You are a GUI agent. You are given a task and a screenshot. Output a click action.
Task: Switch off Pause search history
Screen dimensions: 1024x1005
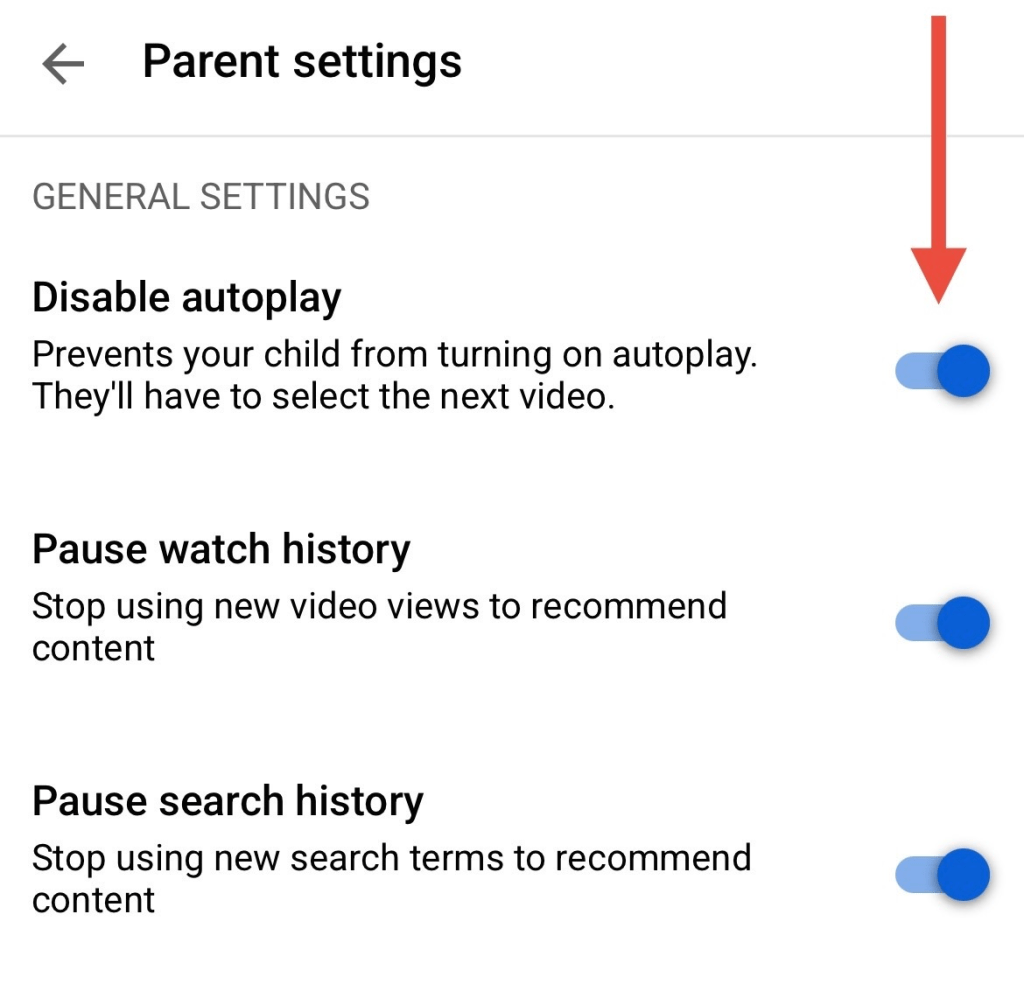click(942, 875)
